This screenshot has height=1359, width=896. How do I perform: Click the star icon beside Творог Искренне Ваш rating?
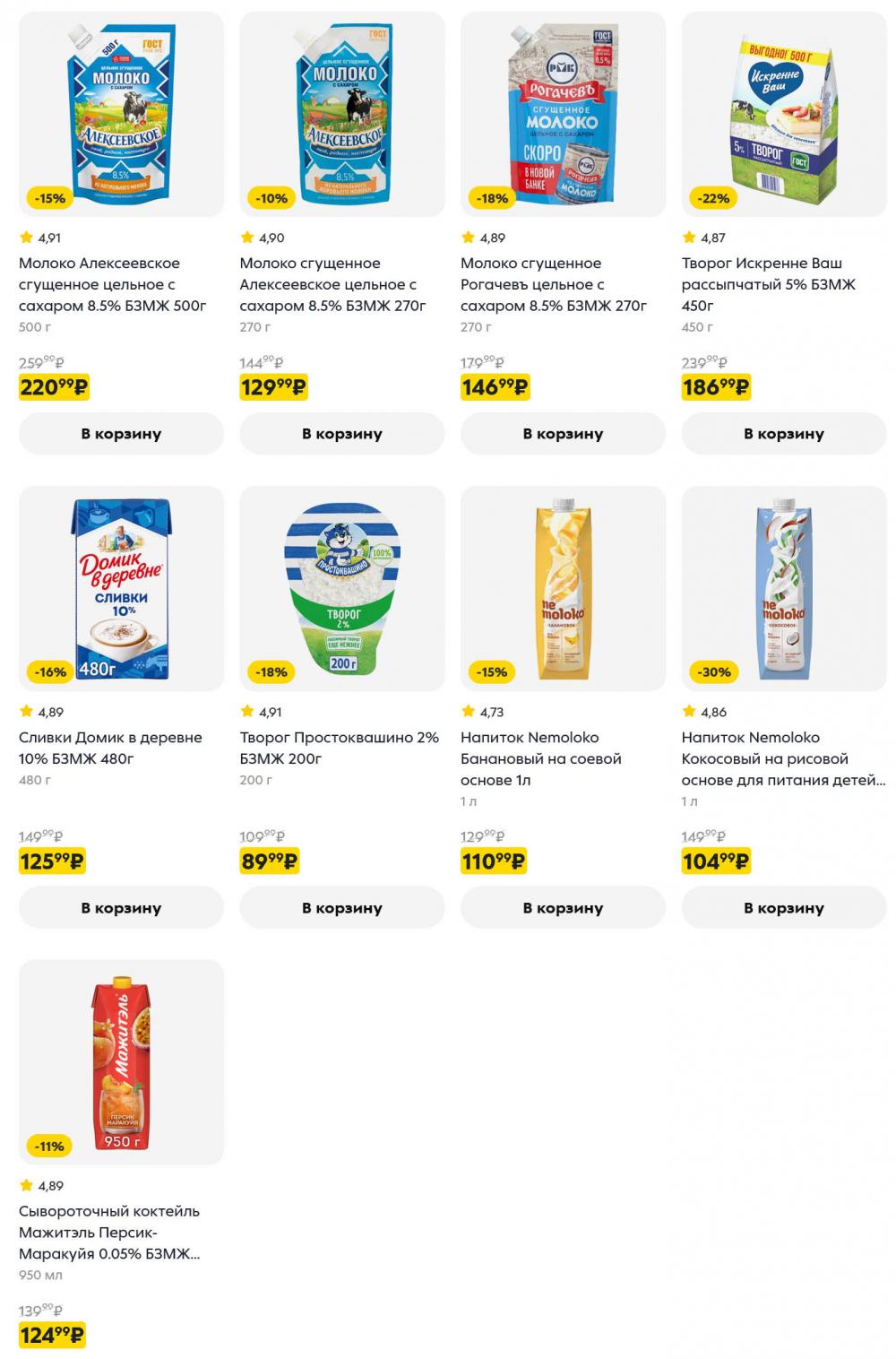(686, 237)
